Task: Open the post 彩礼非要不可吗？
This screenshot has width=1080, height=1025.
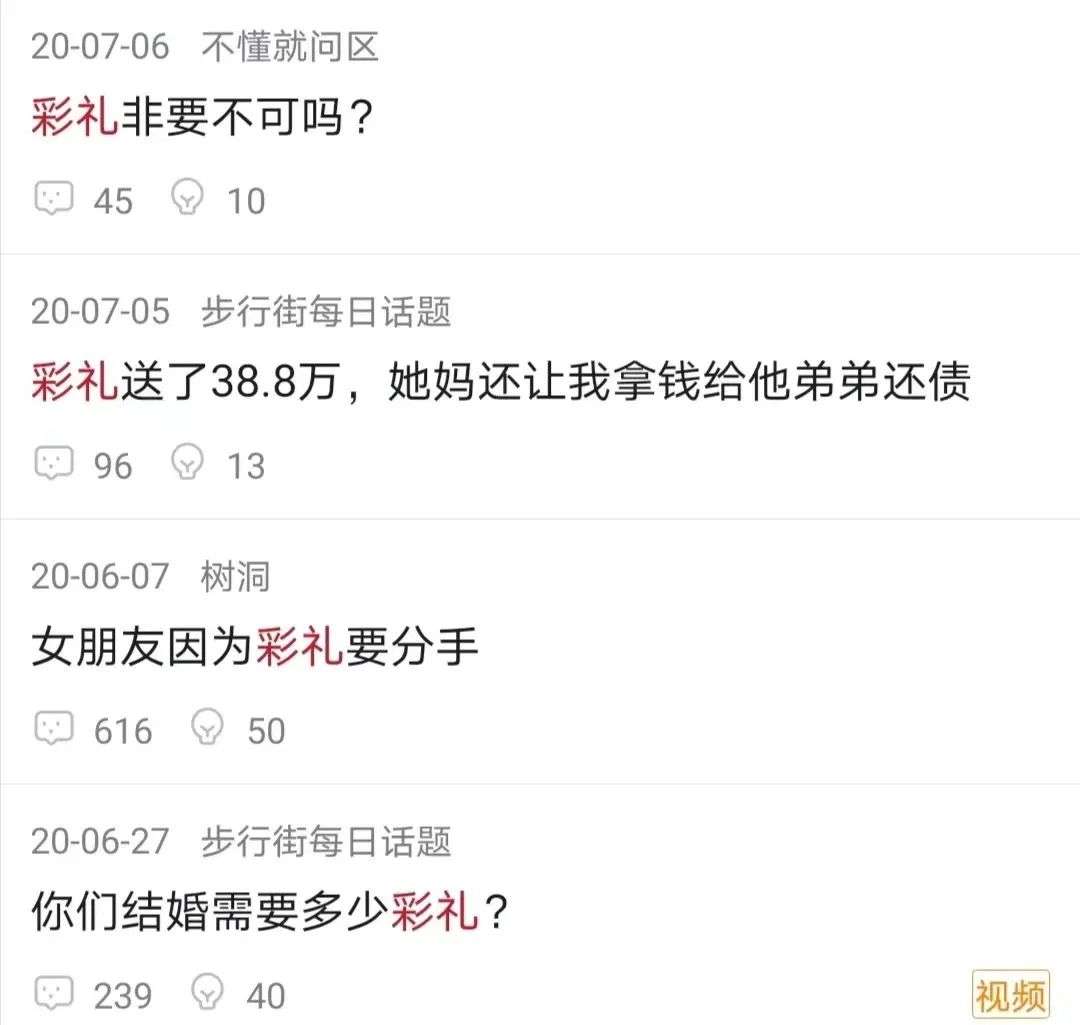Action: click(202, 117)
